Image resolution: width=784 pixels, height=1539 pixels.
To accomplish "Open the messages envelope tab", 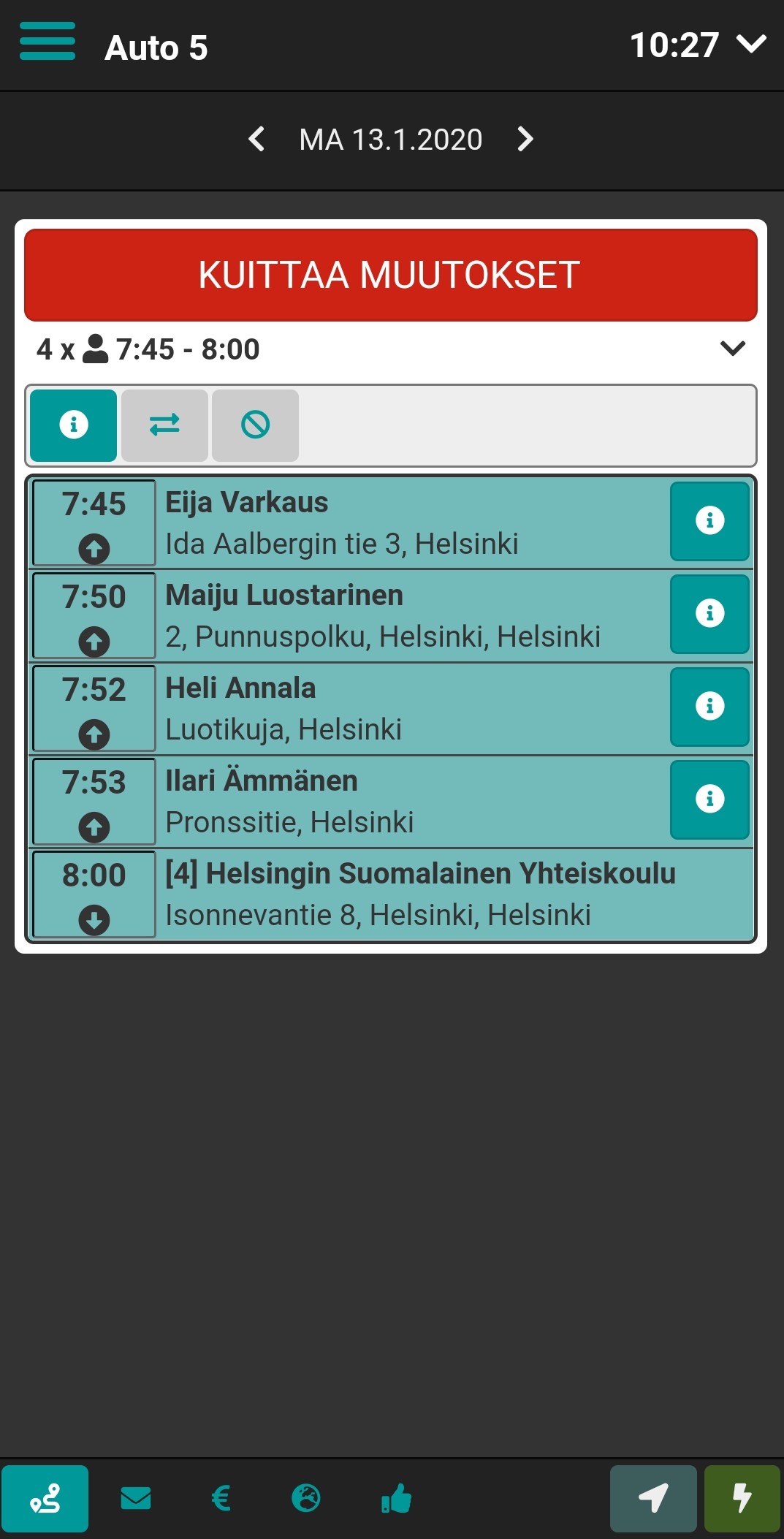I will tap(136, 1499).
